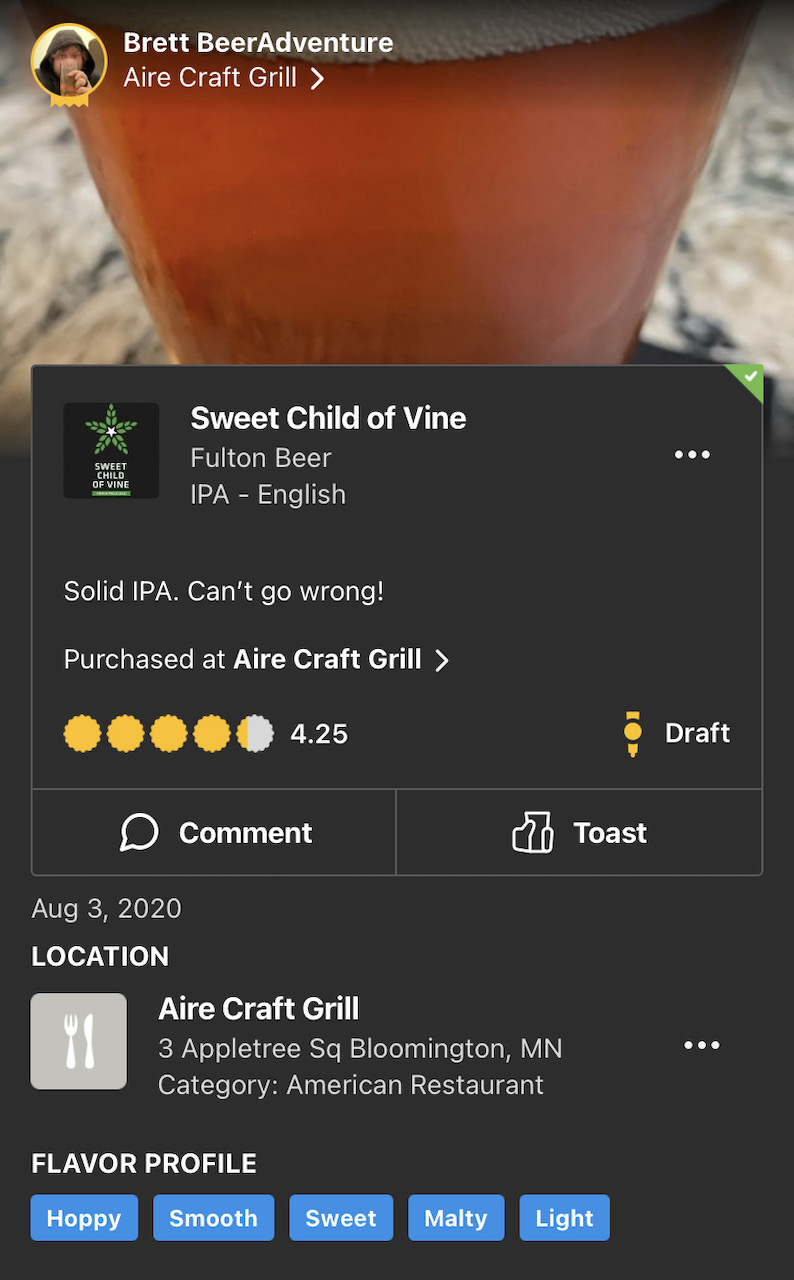Tap the Sweet flavor tag
794x1280 pixels.
coord(341,1218)
